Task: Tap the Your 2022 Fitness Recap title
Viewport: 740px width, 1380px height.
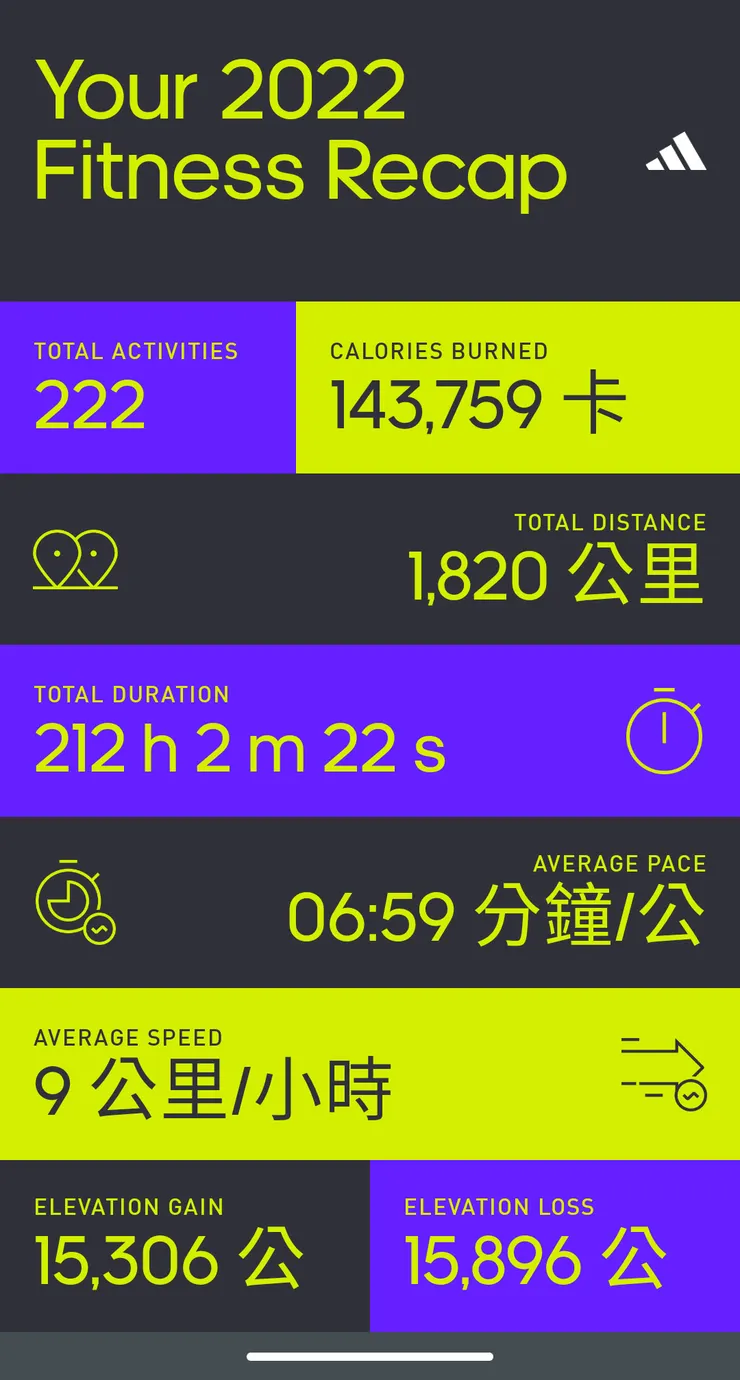Action: [x=300, y=130]
